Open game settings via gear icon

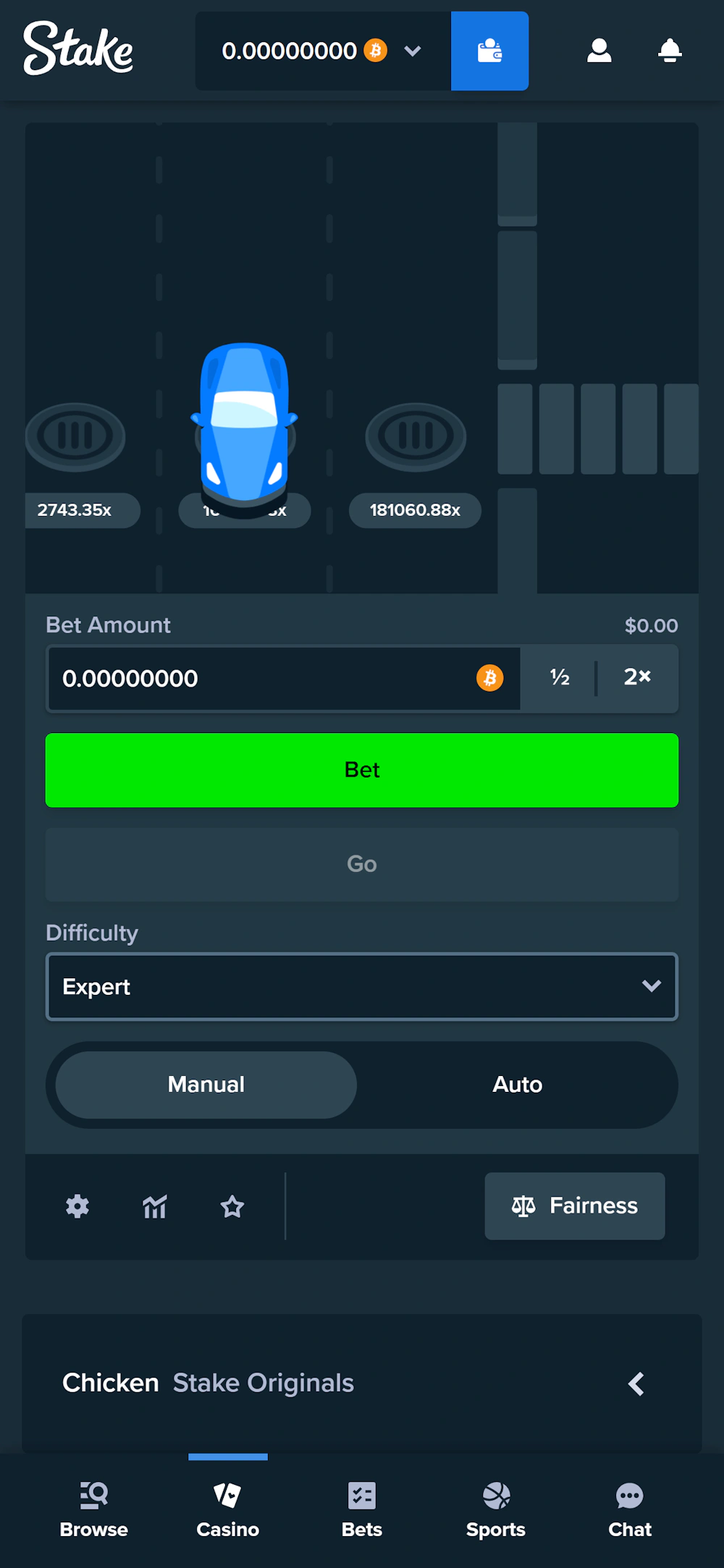pos(77,1206)
